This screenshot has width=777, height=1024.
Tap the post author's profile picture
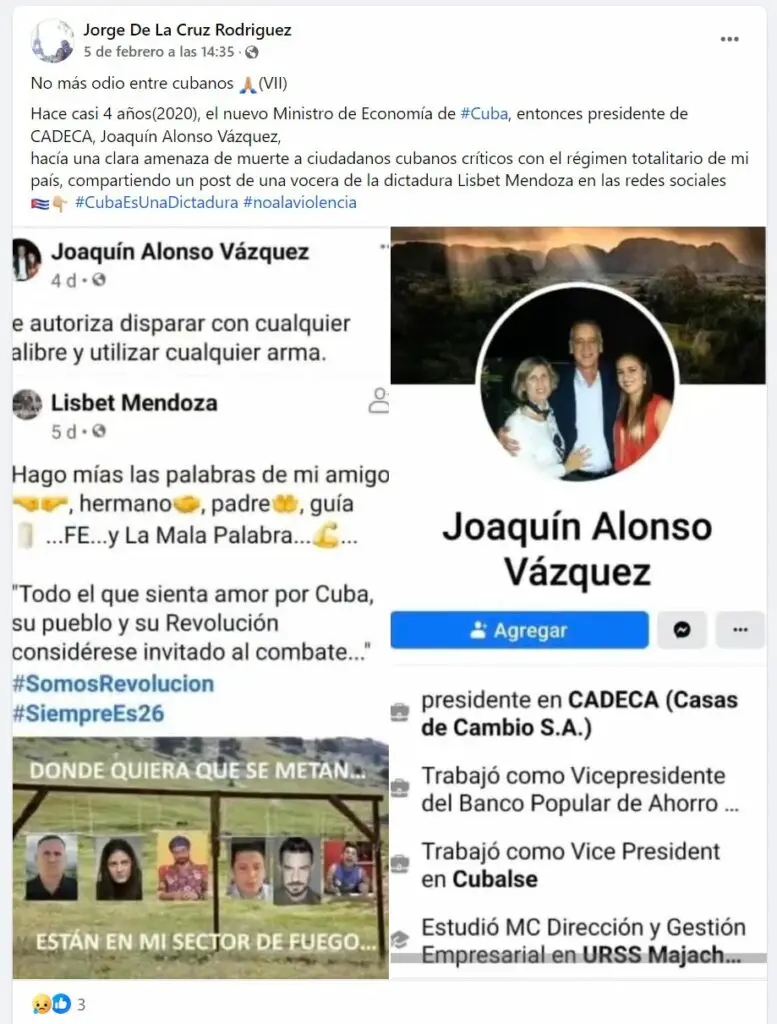click(x=52, y=41)
